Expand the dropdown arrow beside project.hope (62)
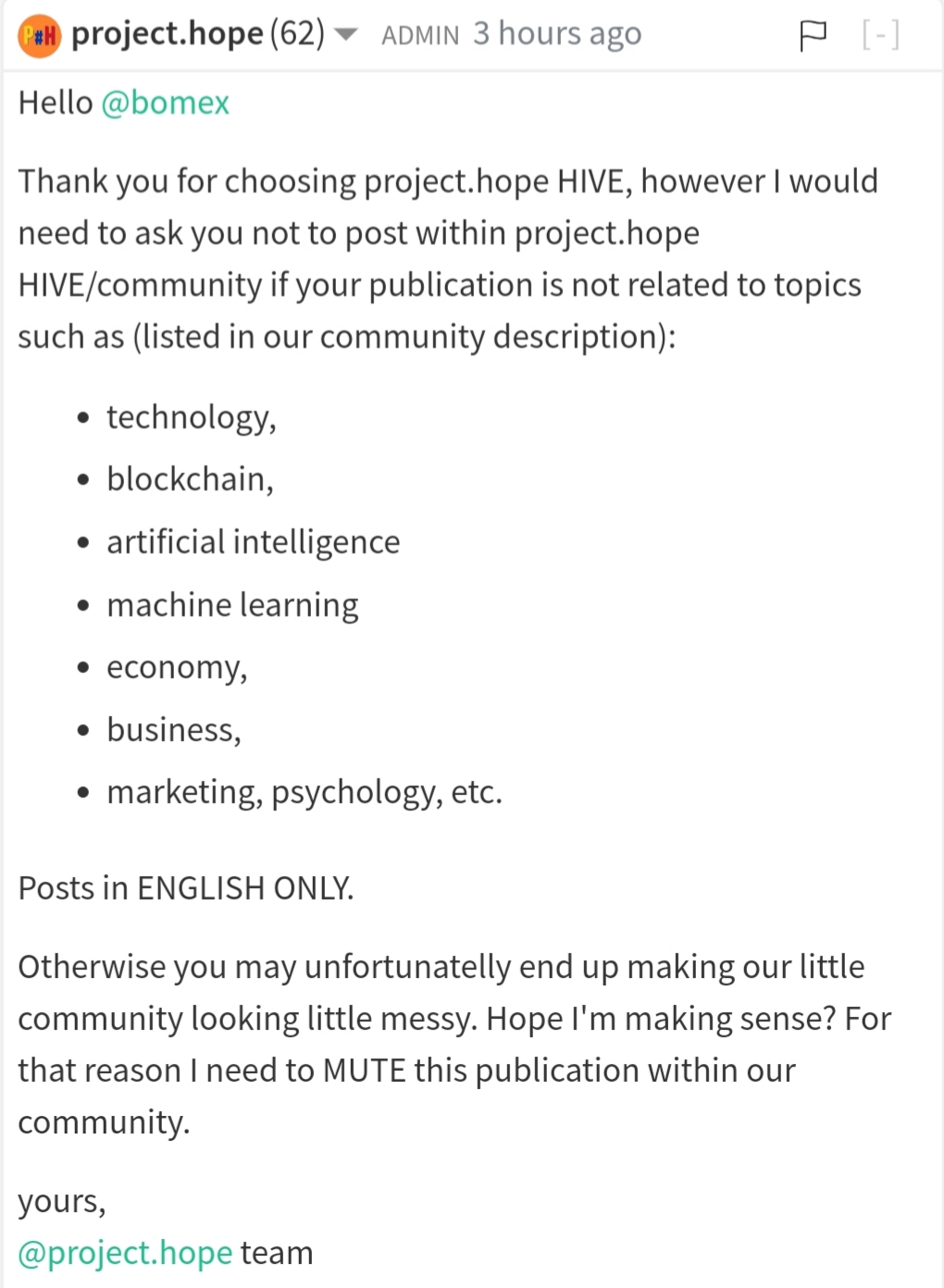Image resolution: width=944 pixels, height=1288 pixels. pyautogui.click(x=345, y=35)
